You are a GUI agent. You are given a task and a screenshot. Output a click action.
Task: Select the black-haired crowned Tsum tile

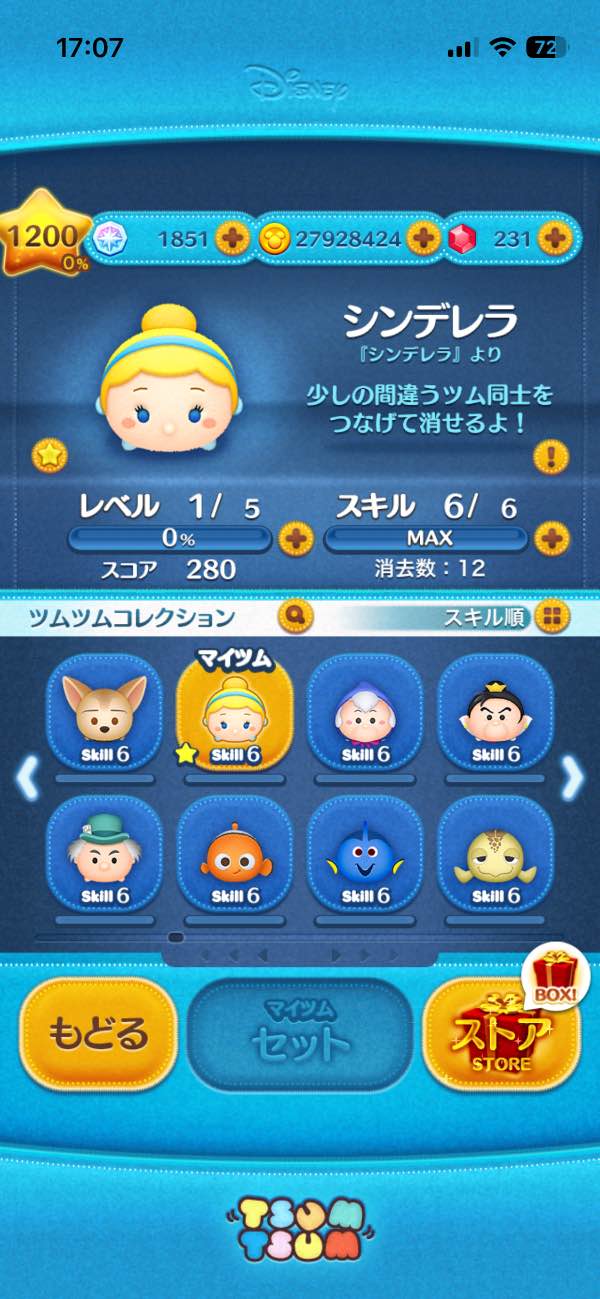click(495, 711)
